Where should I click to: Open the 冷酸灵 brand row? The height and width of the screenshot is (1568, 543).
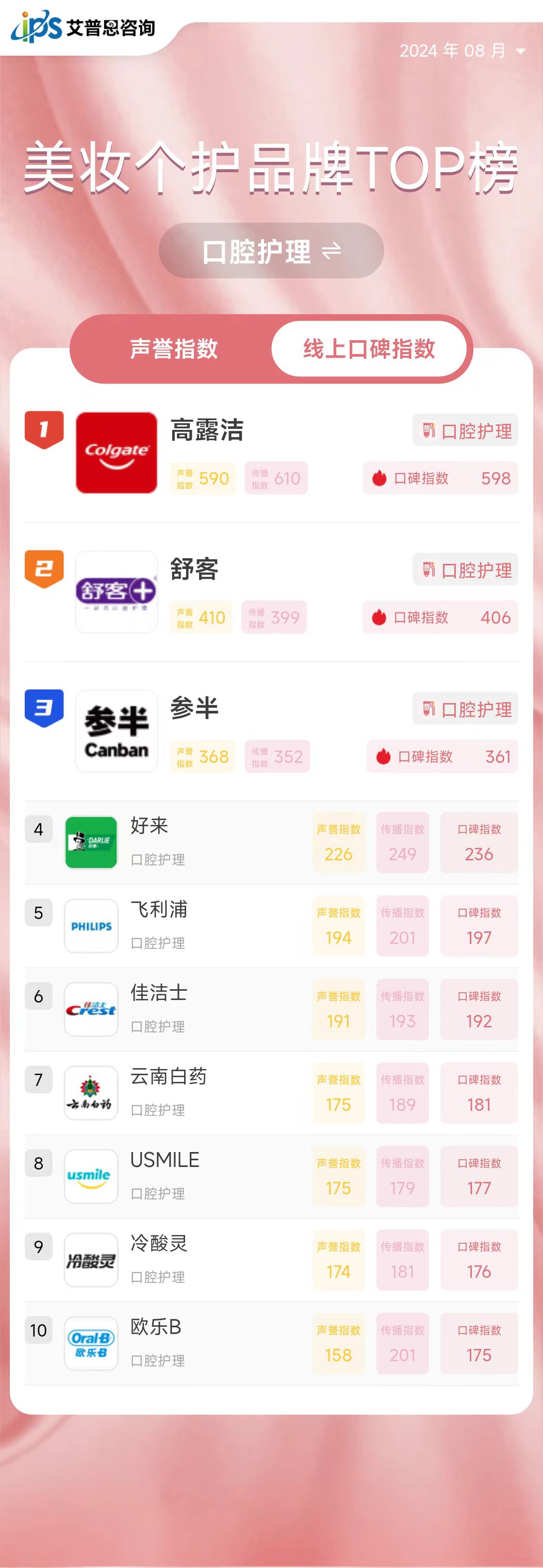[158, 1243]
